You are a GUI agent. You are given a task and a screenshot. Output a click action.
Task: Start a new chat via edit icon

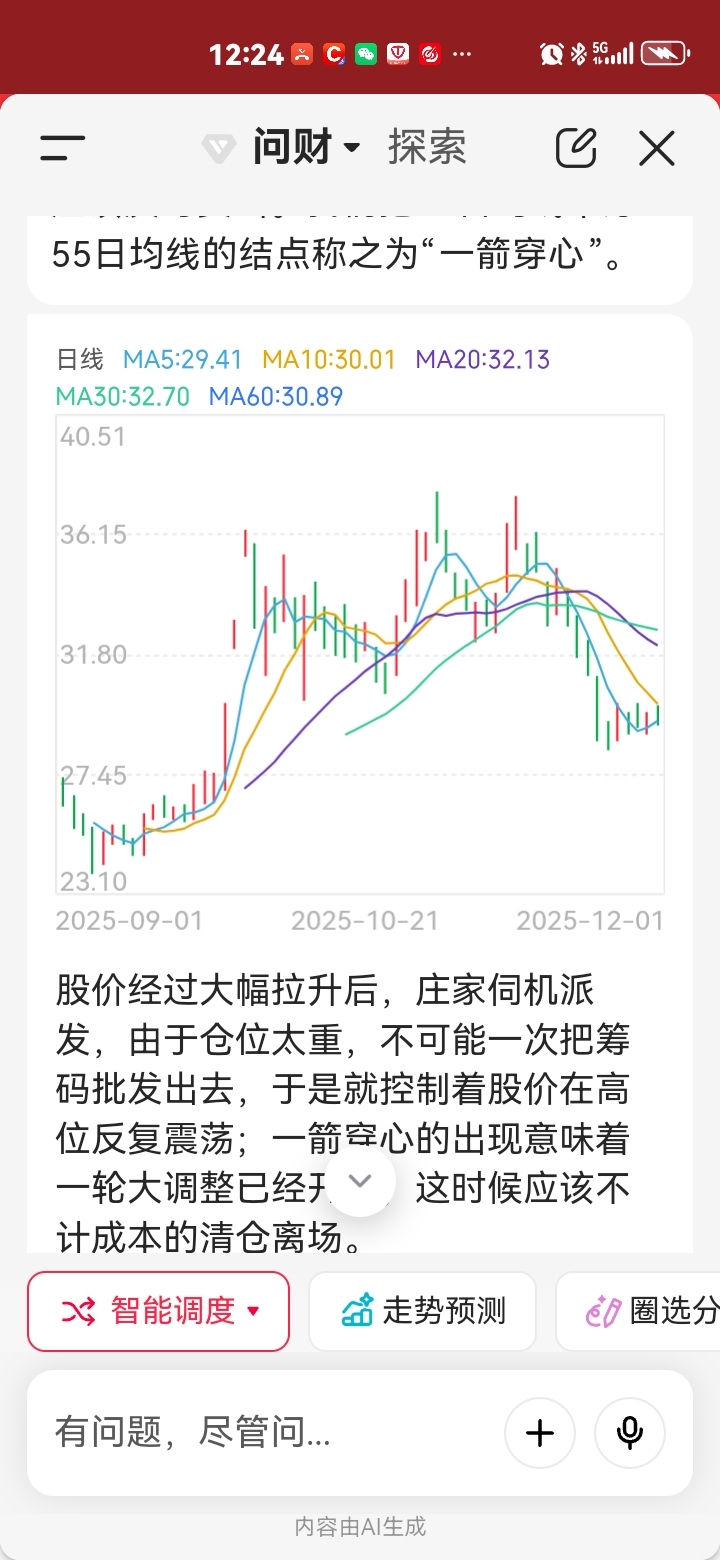click(576, 148)
